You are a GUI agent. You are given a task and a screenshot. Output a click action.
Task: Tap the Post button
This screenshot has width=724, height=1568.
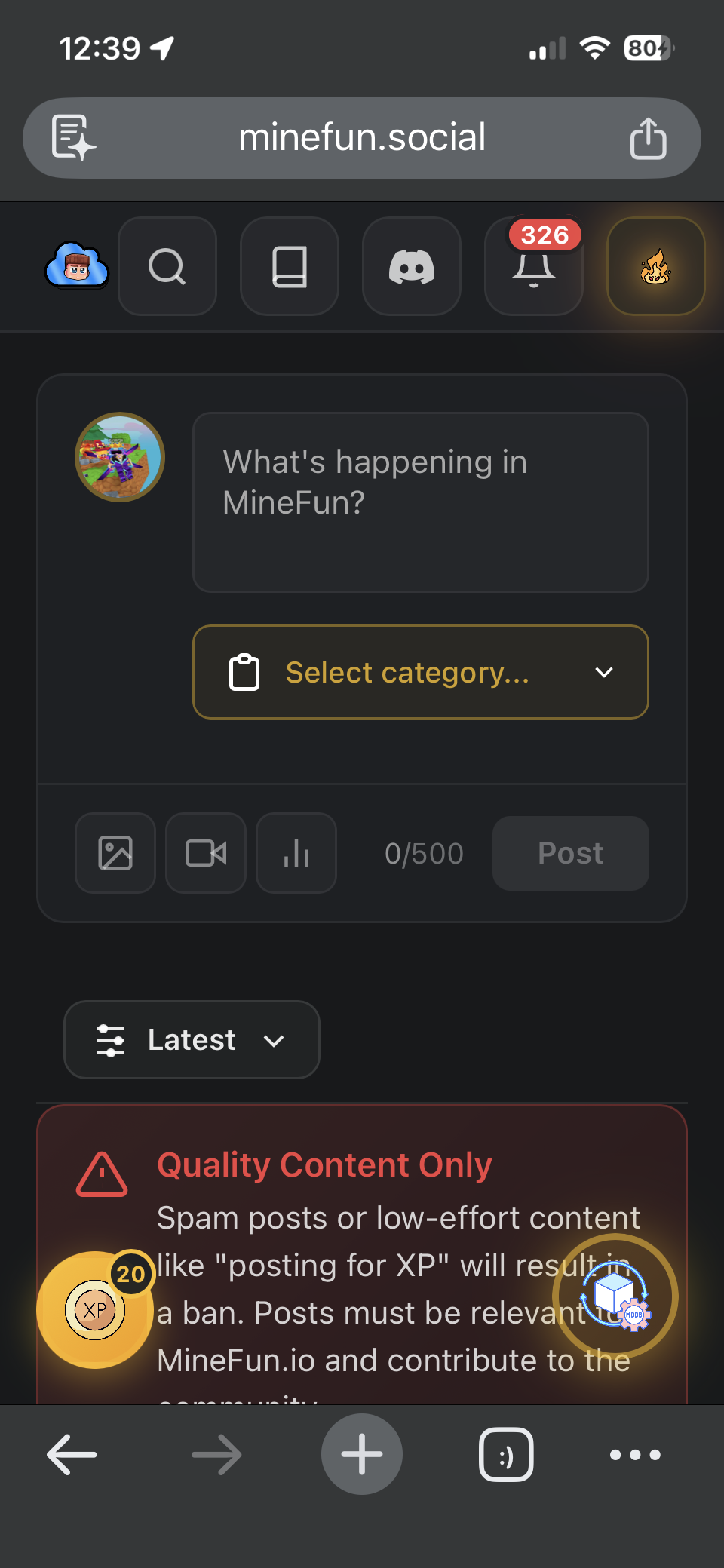coord(570,853)
